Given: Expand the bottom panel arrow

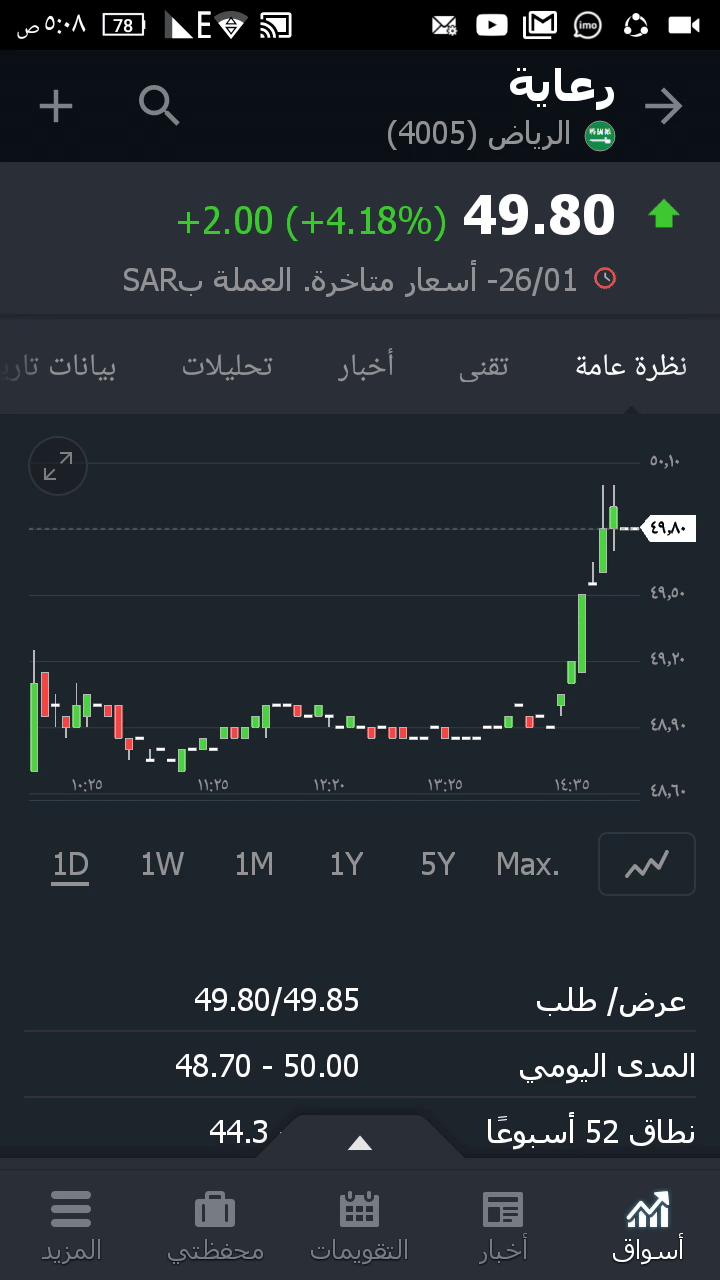Looking at the screenshot, I should tap(360, 1144).
